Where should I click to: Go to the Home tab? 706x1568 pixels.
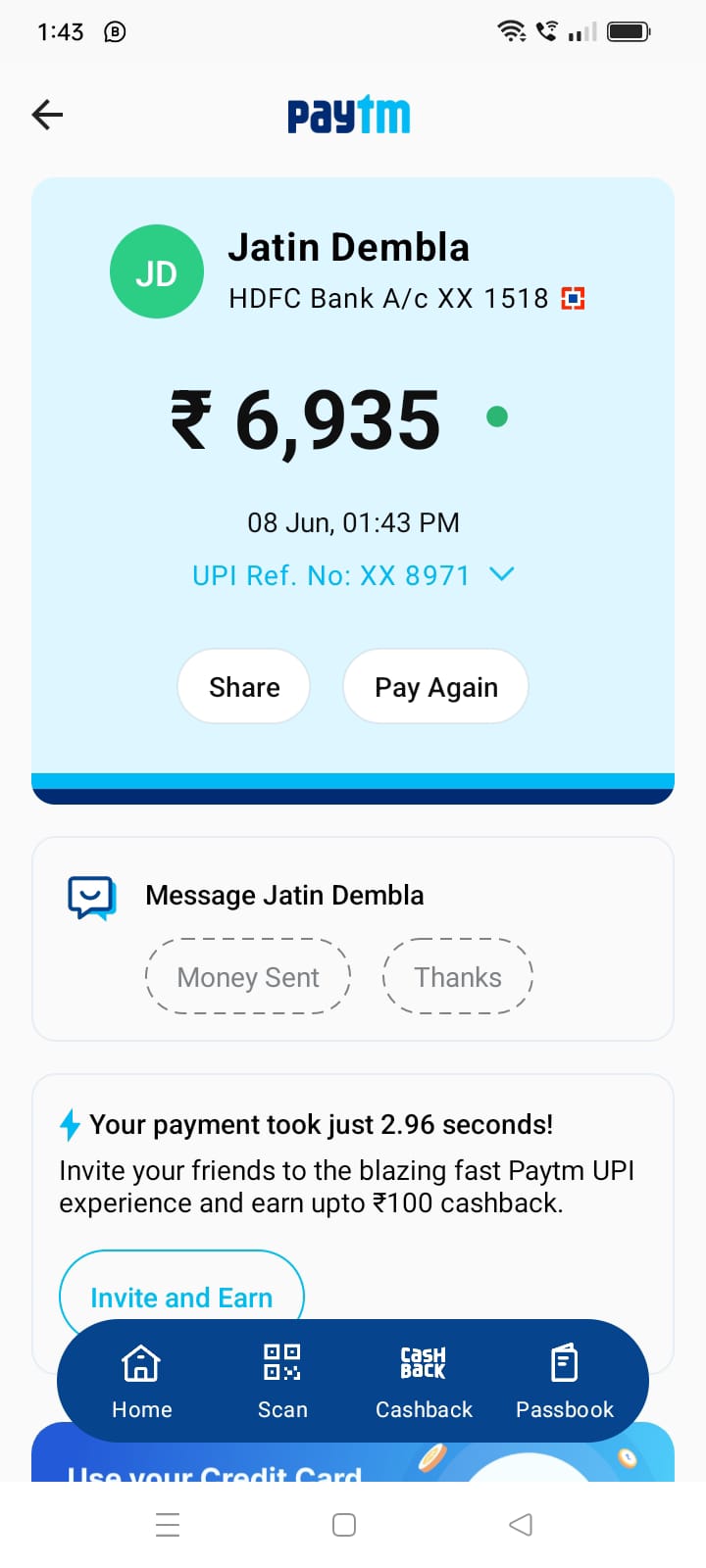point(141,1382)
